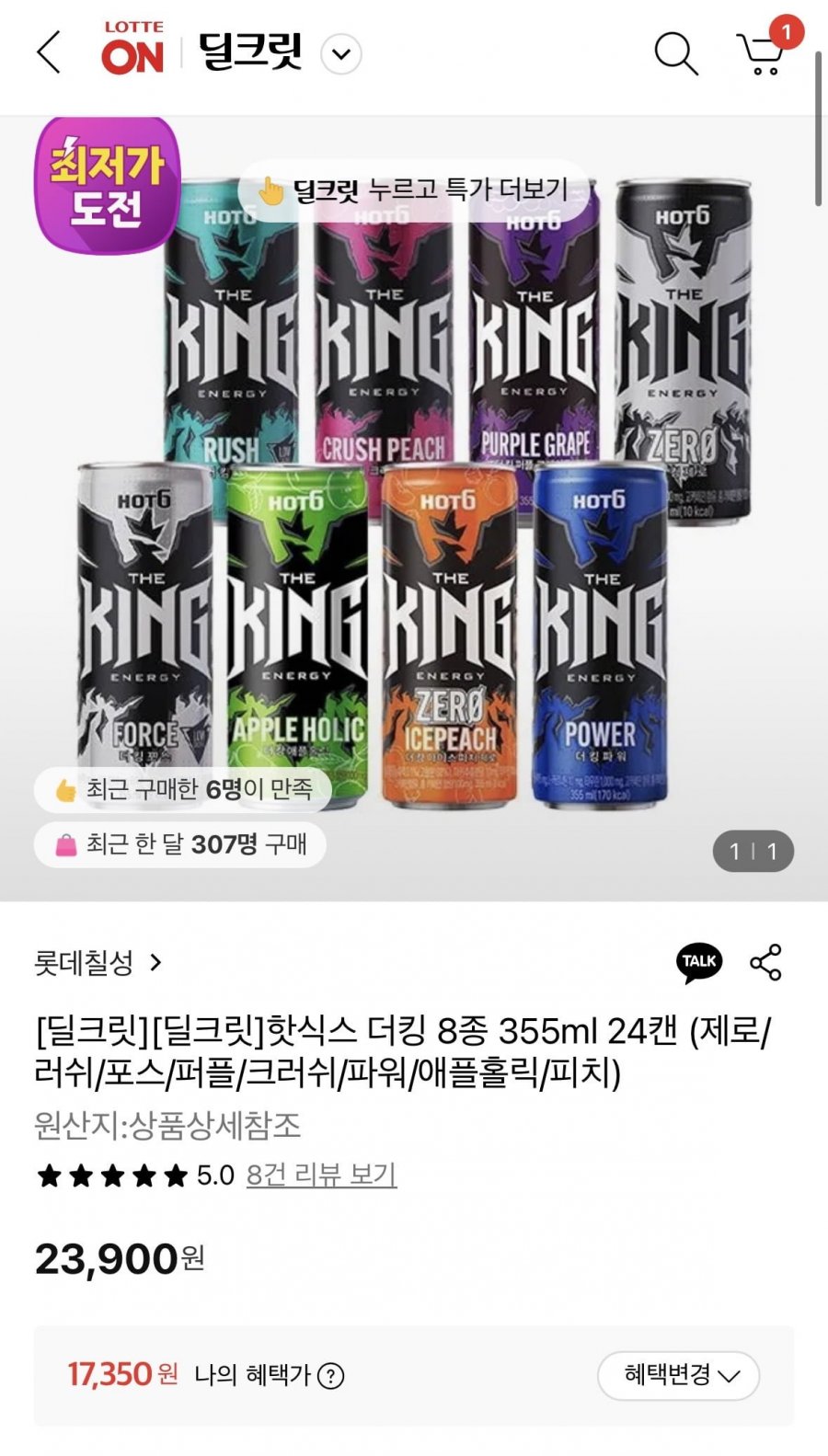This screenshot has width=828, height=1456.
Task: Open 8건 리뷰 보기 link
Action: [x=321, y=1175]
